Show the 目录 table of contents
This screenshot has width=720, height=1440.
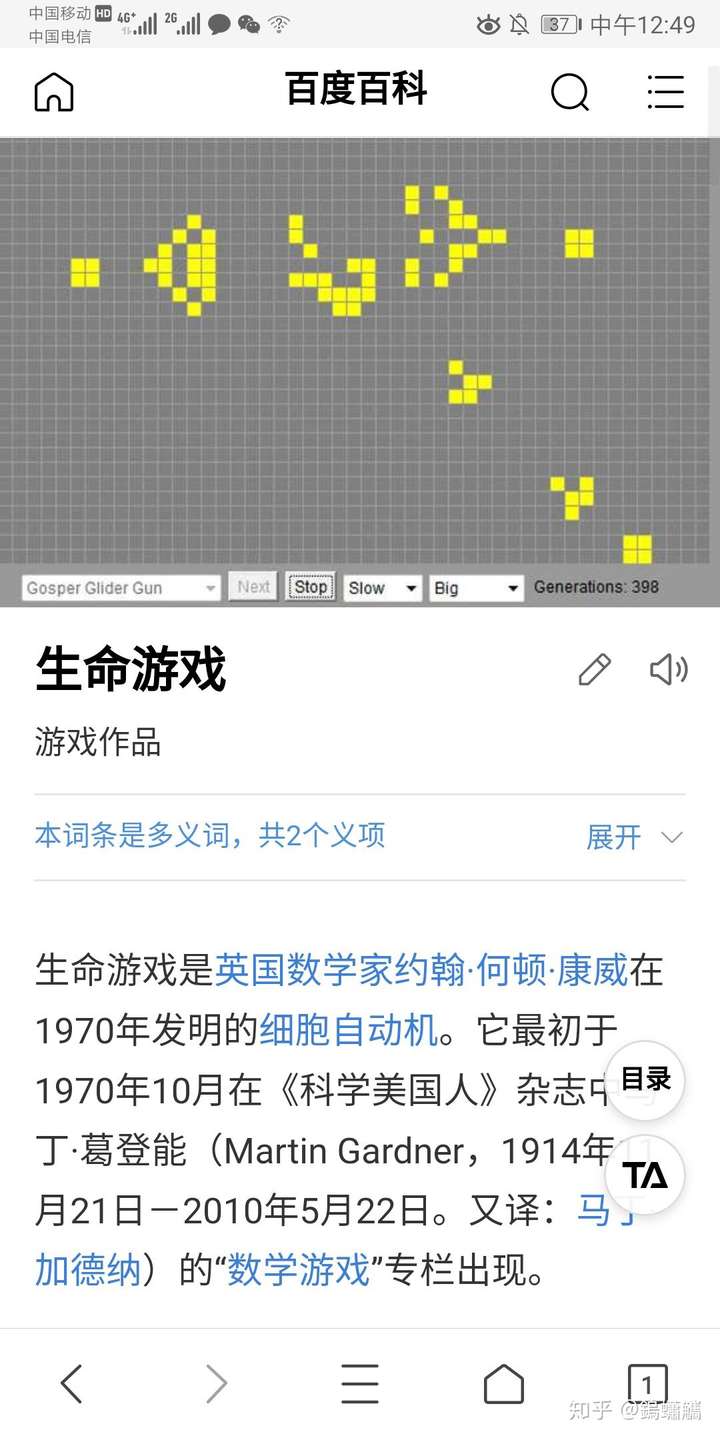[x=645, y=1080]
